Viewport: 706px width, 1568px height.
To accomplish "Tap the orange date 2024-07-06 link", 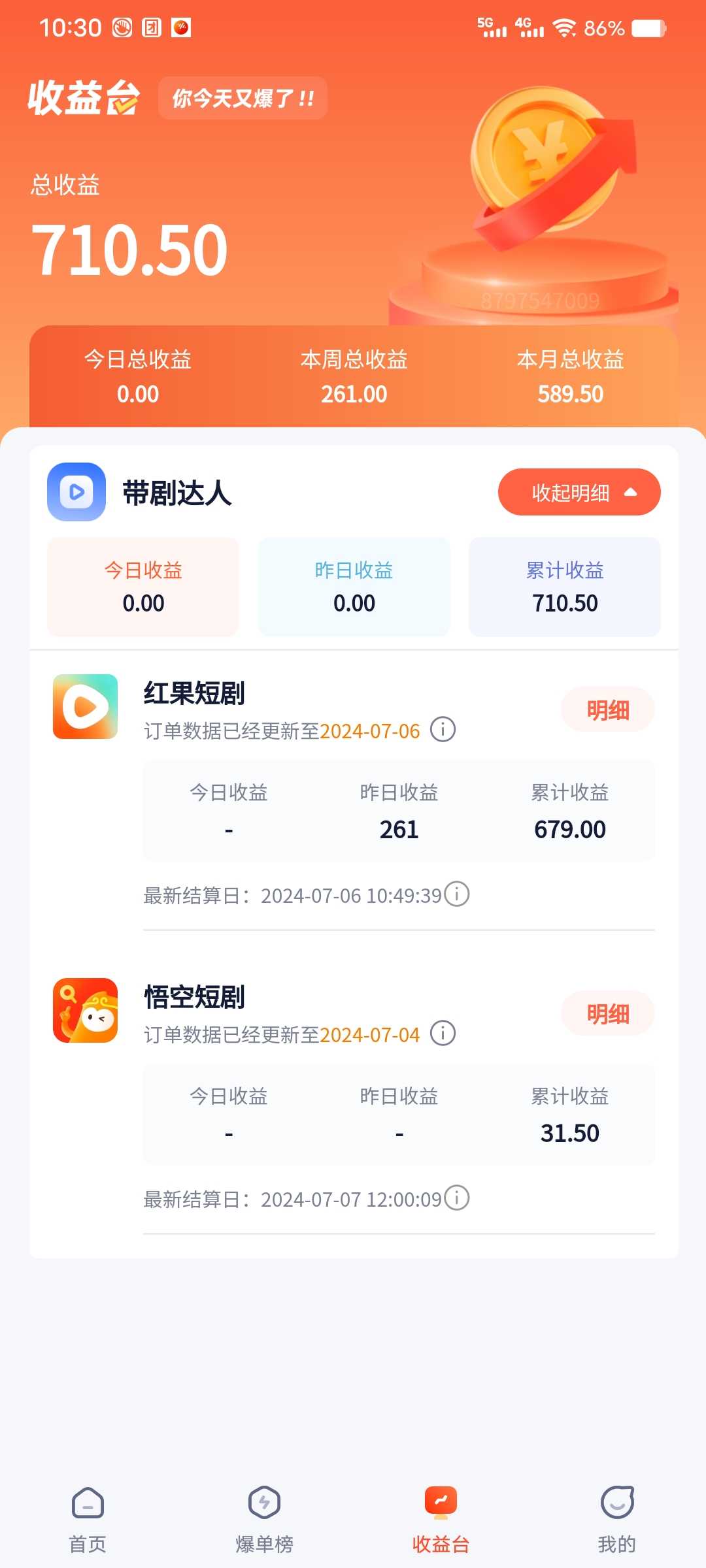I will click(x=370, y=732).
